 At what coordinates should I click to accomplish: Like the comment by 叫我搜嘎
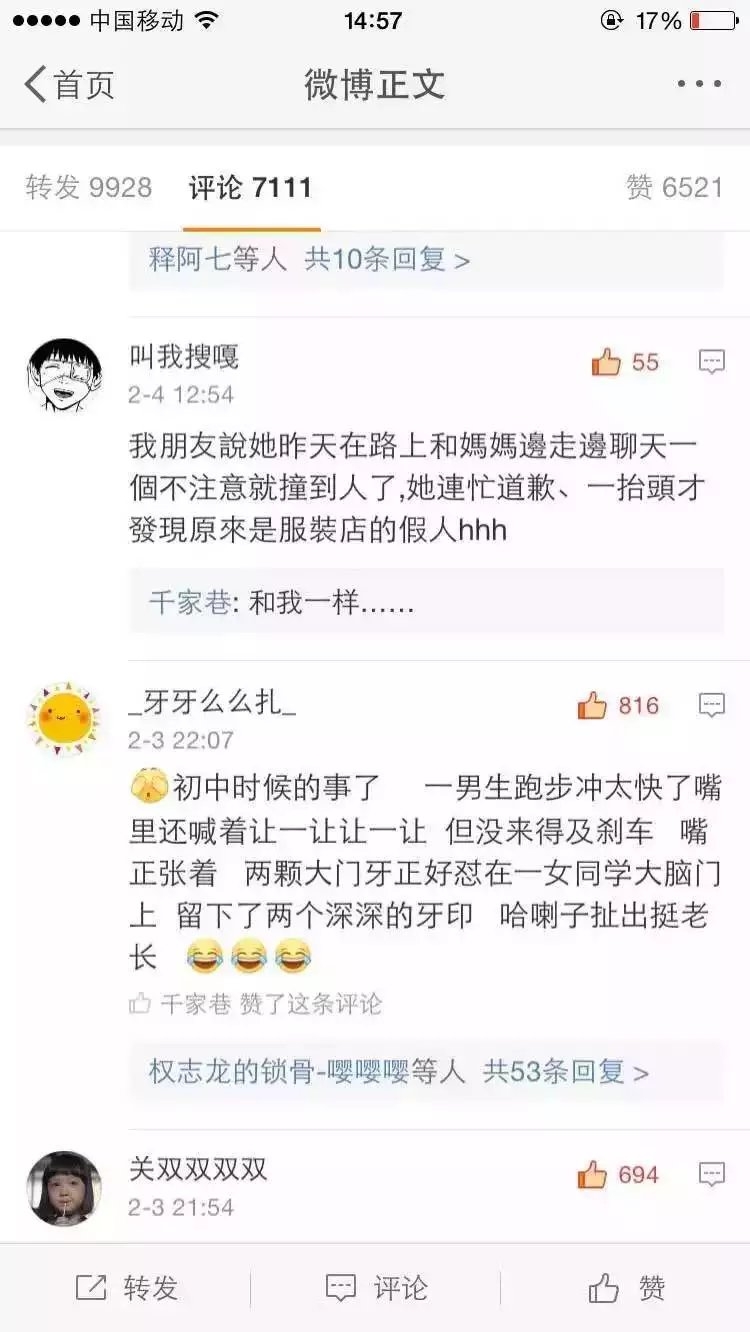625,362
